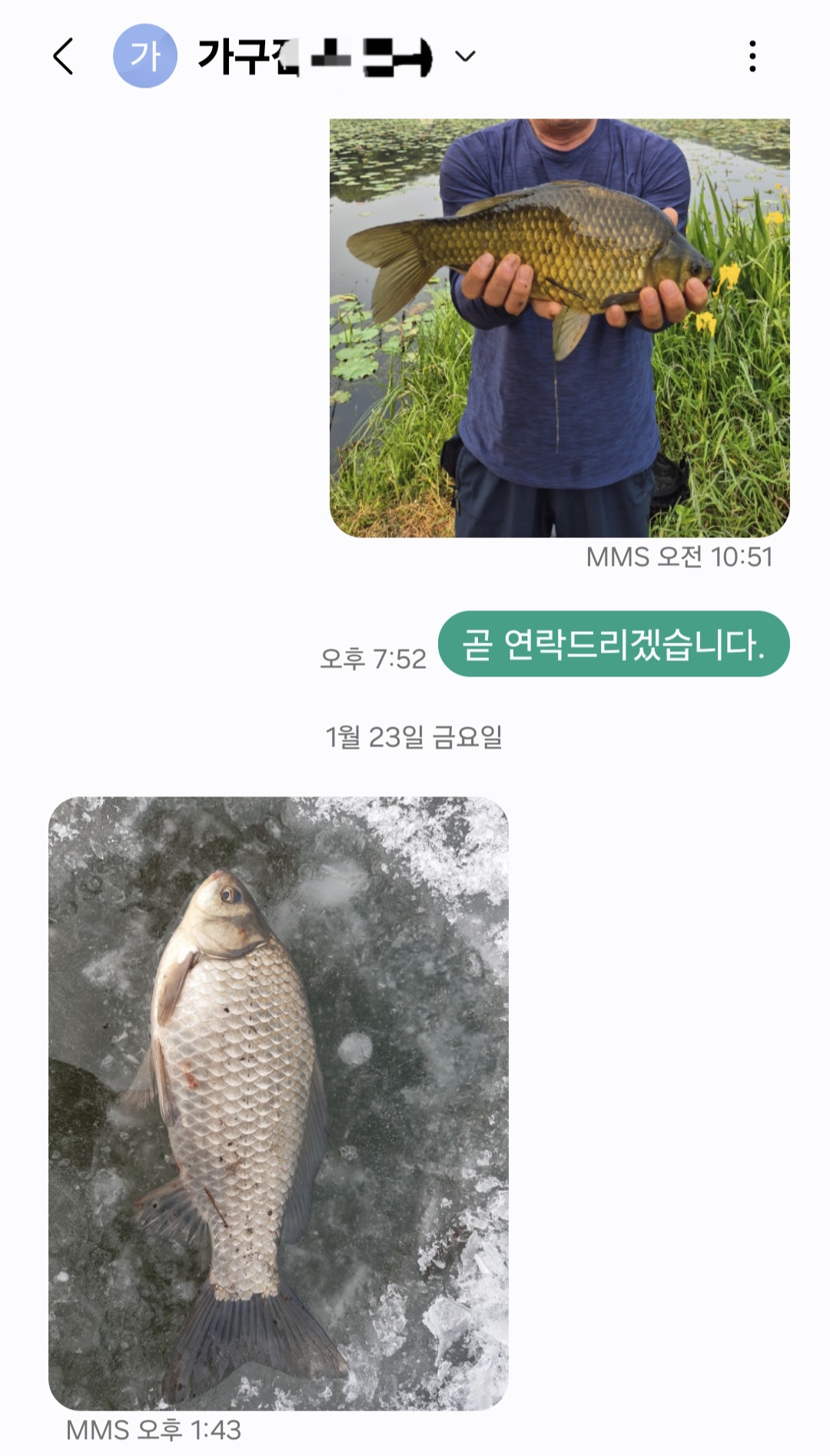This screenshot has width=830, height=1456.
Task: Tap the "1월 23일 금요일" date divider
Action: tap(415, 739)
